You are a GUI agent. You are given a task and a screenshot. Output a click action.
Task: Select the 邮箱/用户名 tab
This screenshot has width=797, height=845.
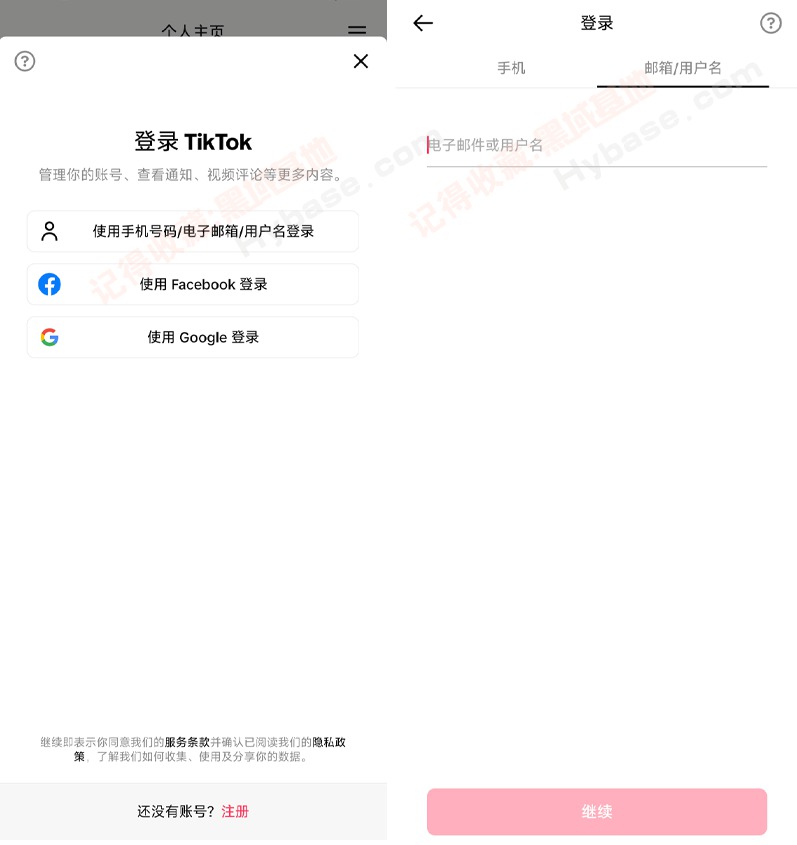click(683, 68)
